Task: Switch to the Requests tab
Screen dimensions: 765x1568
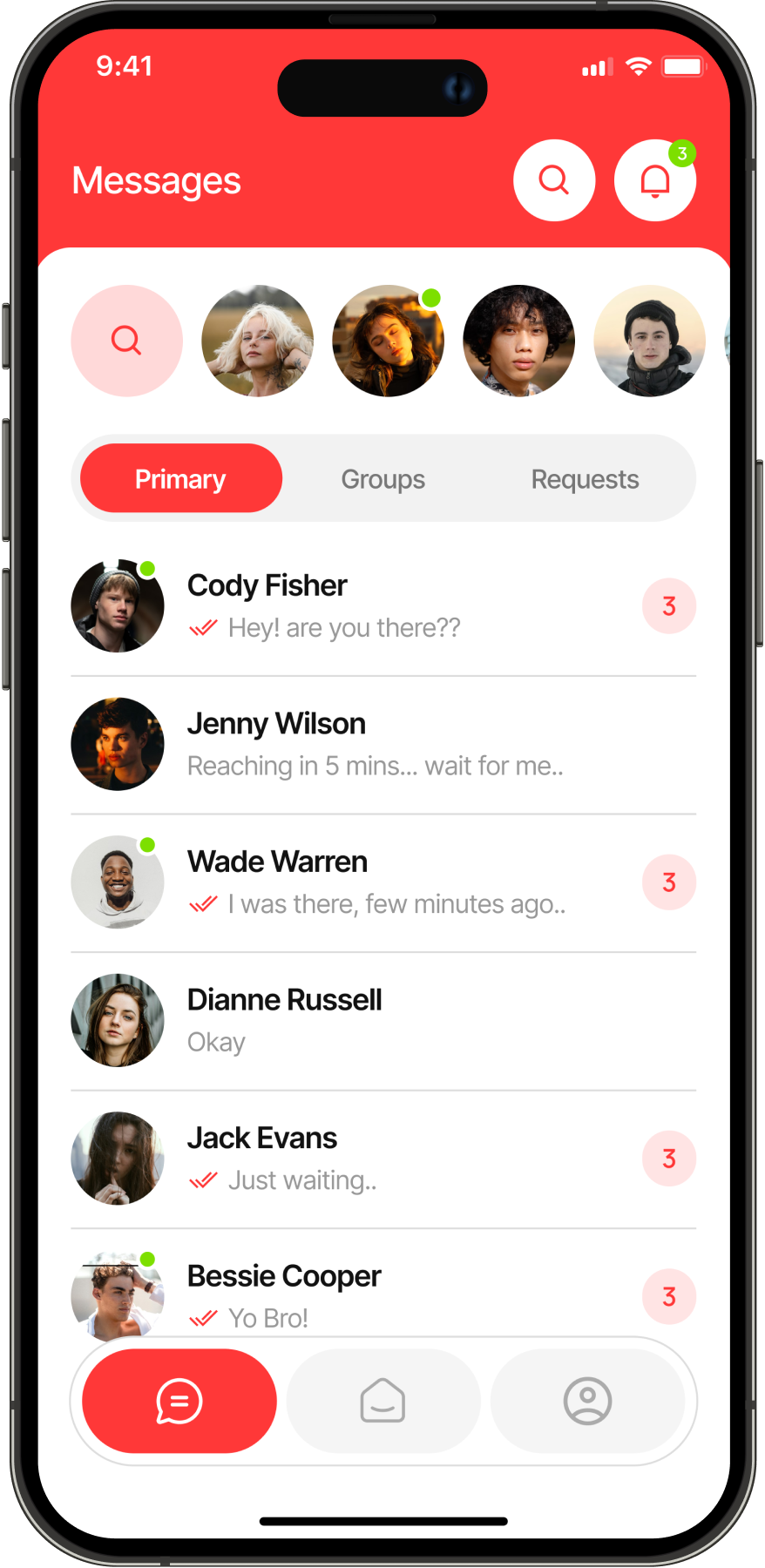Action: coord(585,478)
